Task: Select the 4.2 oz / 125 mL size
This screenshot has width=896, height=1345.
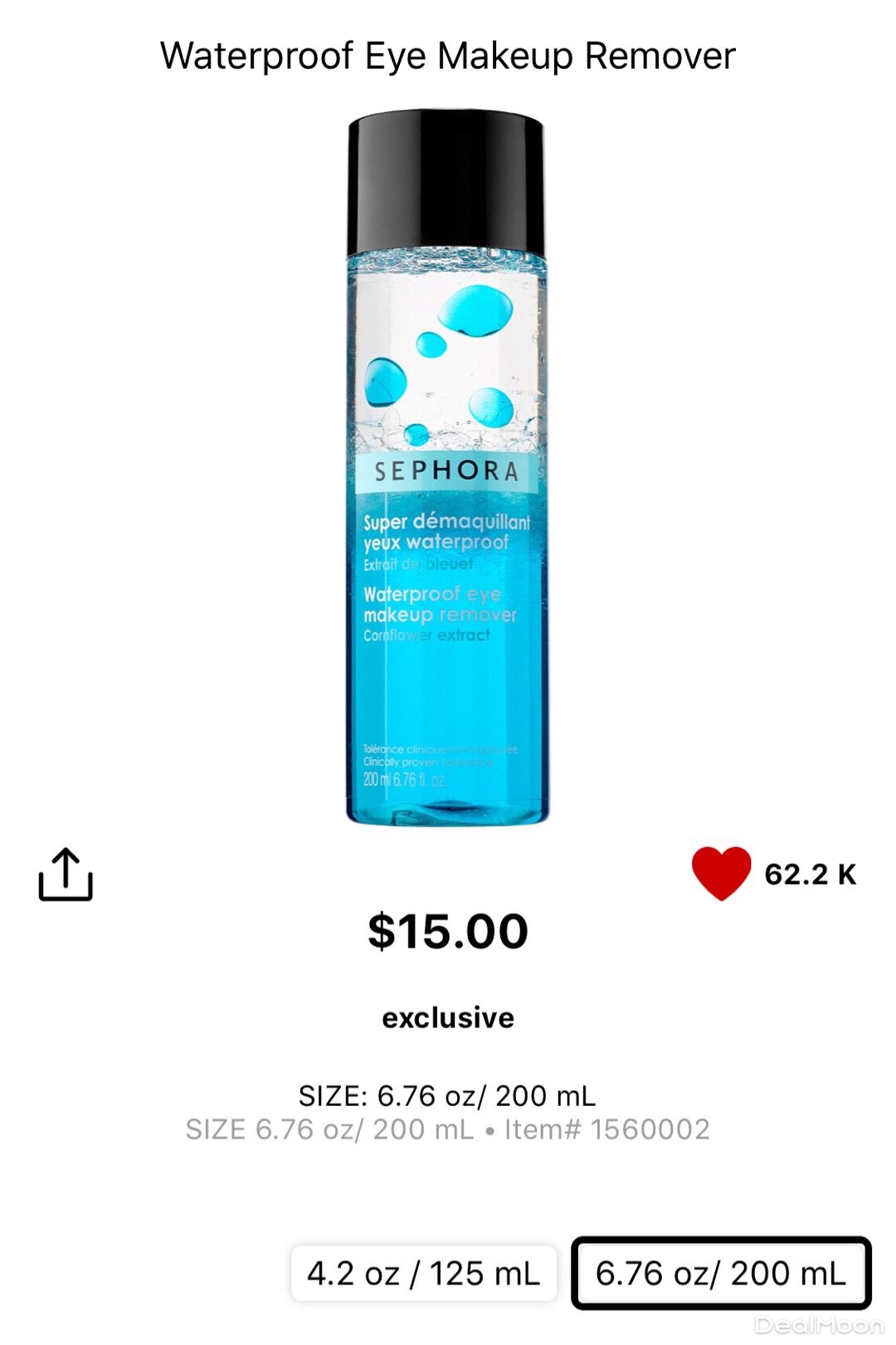Action: 423,1274
